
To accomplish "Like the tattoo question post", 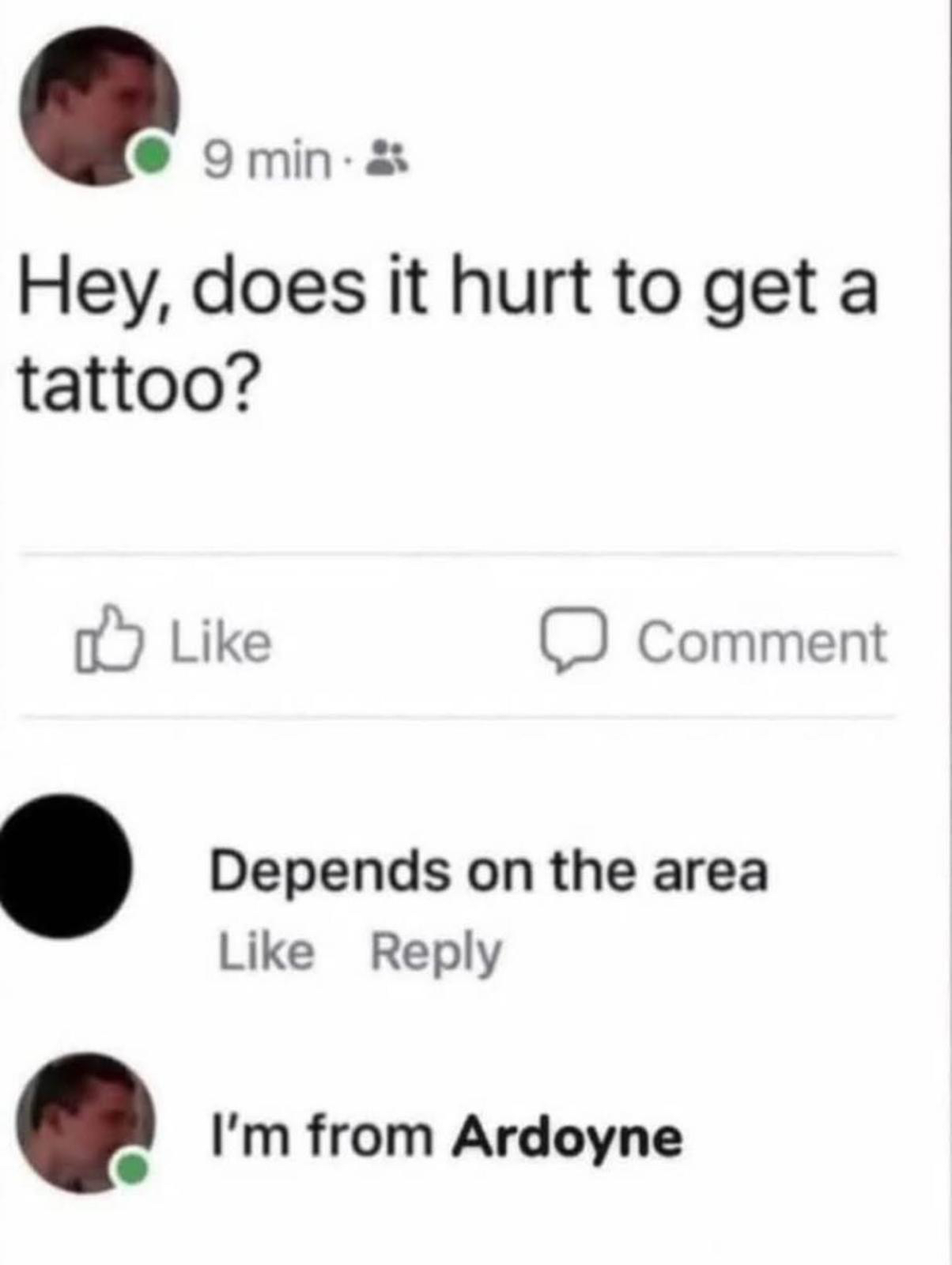I will point(174,642).
